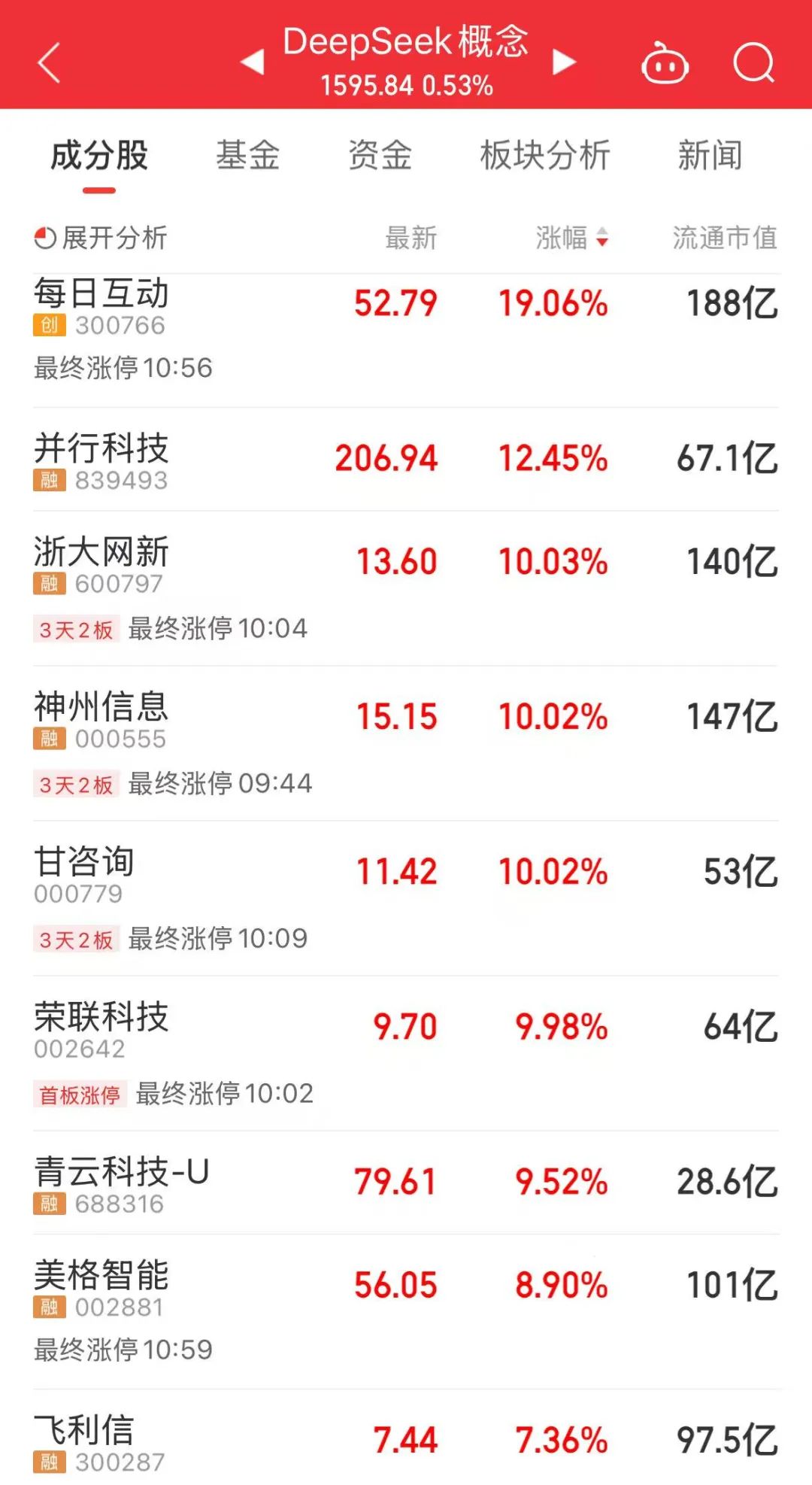The height and width of the screenshot is (1485, 812).
Task: Switch to the previous concept sector
Action: [253, 62]
